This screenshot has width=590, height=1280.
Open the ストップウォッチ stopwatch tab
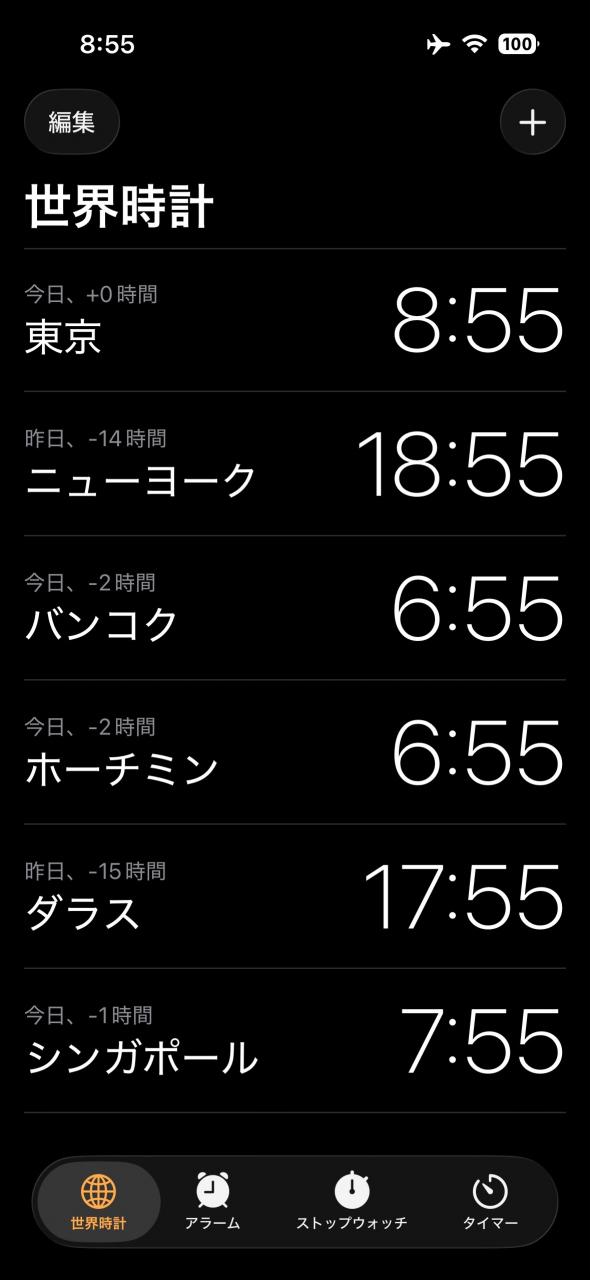coord(351,1202)
